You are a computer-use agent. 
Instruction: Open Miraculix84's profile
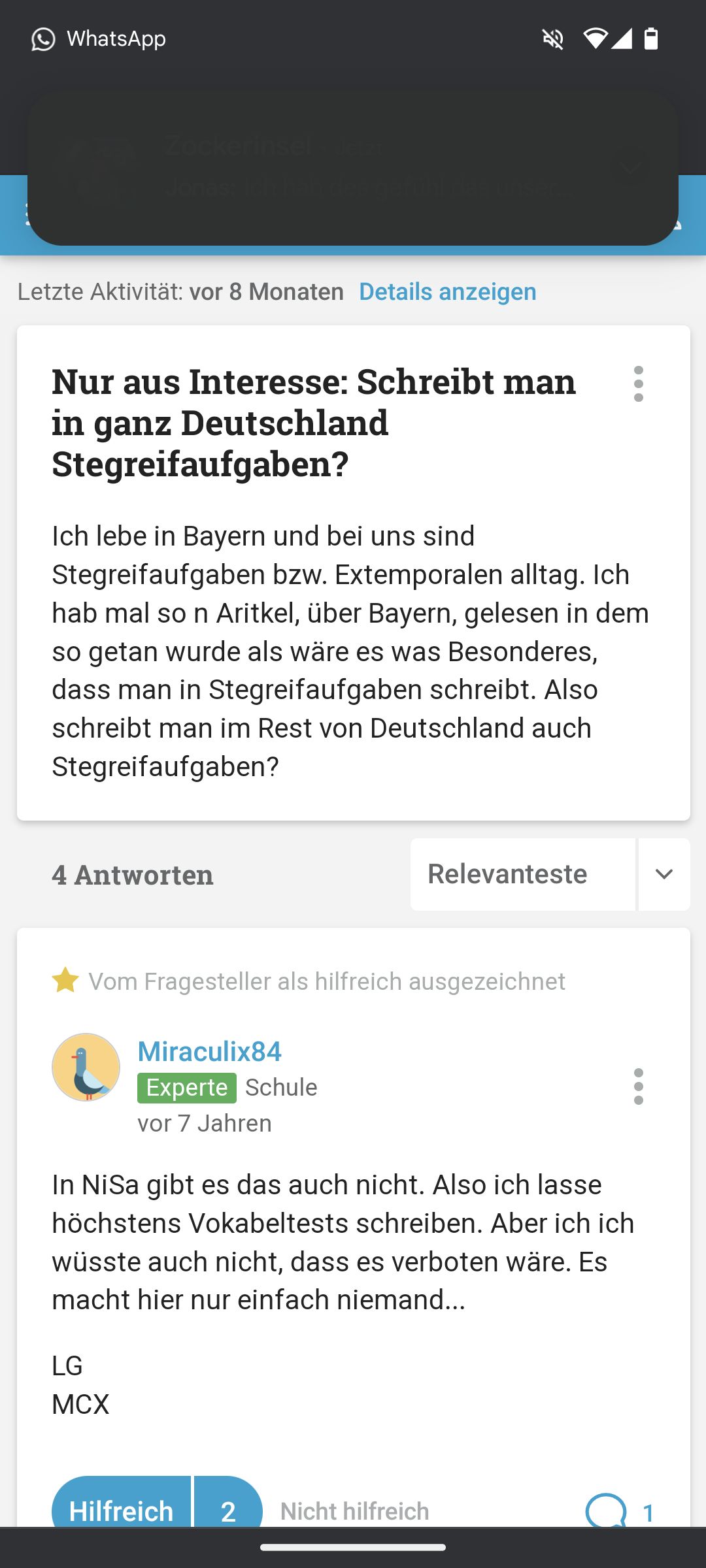tap(209, 1051)
